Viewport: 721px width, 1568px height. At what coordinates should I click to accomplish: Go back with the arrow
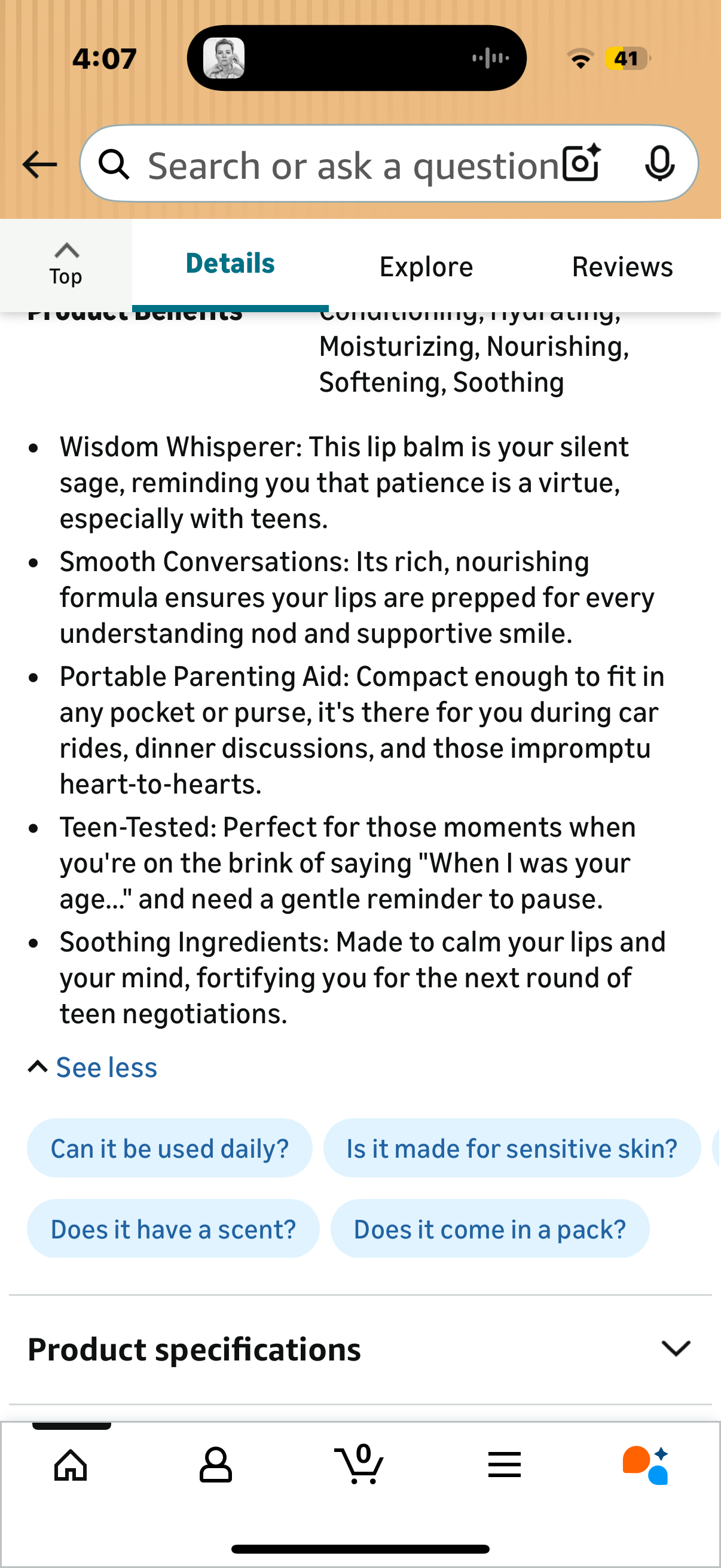pos(39,164)
